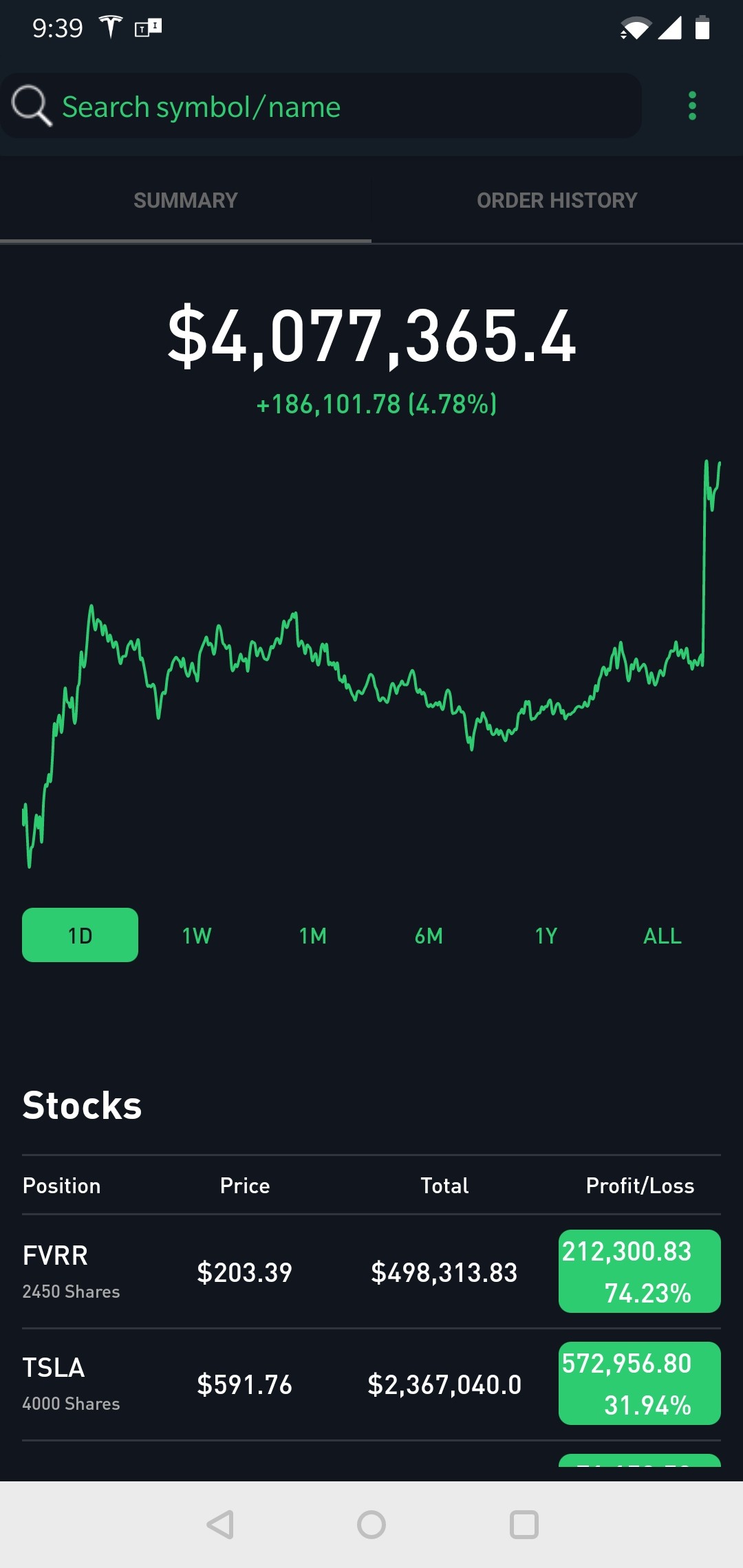The image size is (743, 1568).
Task: Open the three-dot overflow menu
Action: click(692, 106)
